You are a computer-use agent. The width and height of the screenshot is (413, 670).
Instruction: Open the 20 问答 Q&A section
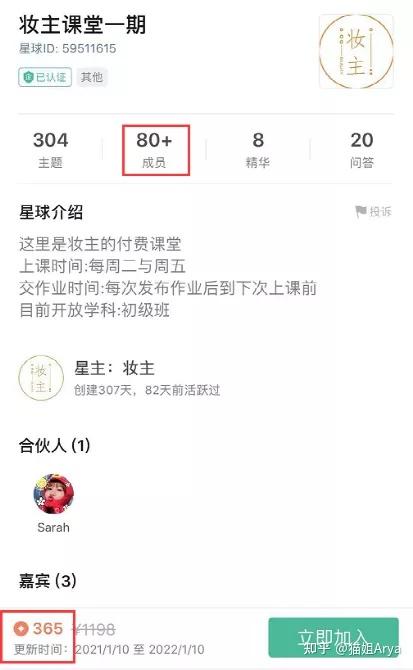click(x=362, y=150)
